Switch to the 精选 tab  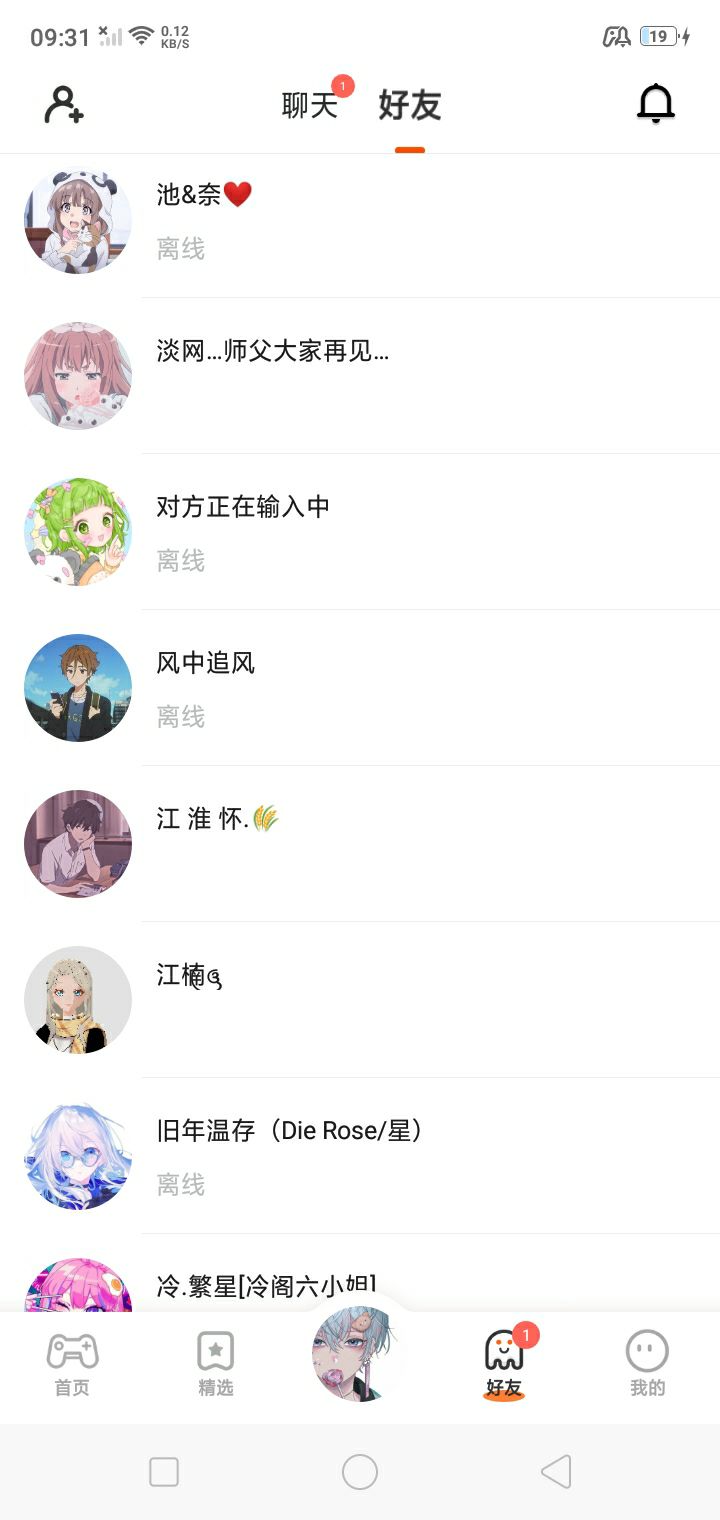click(x=216, y=1364)
